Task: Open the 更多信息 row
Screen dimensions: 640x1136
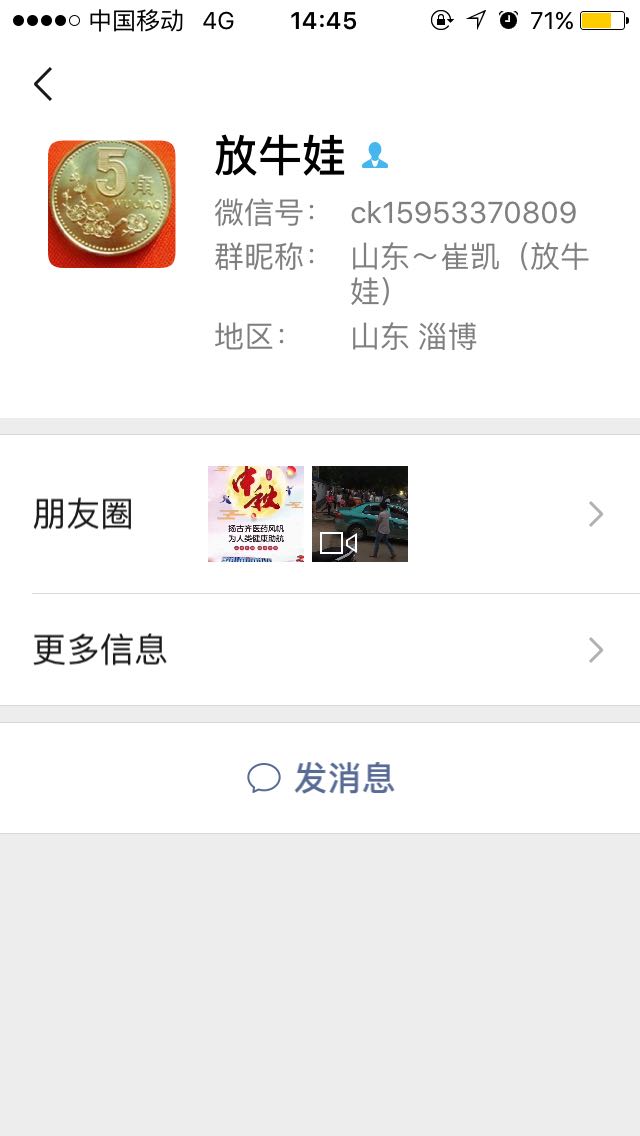Action: pos(320,650)
